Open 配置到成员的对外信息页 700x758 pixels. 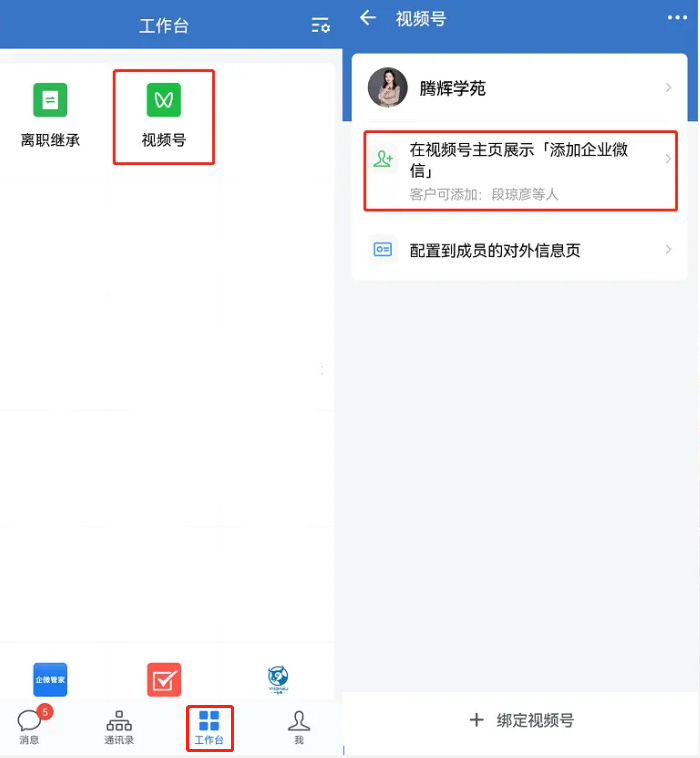519,250
